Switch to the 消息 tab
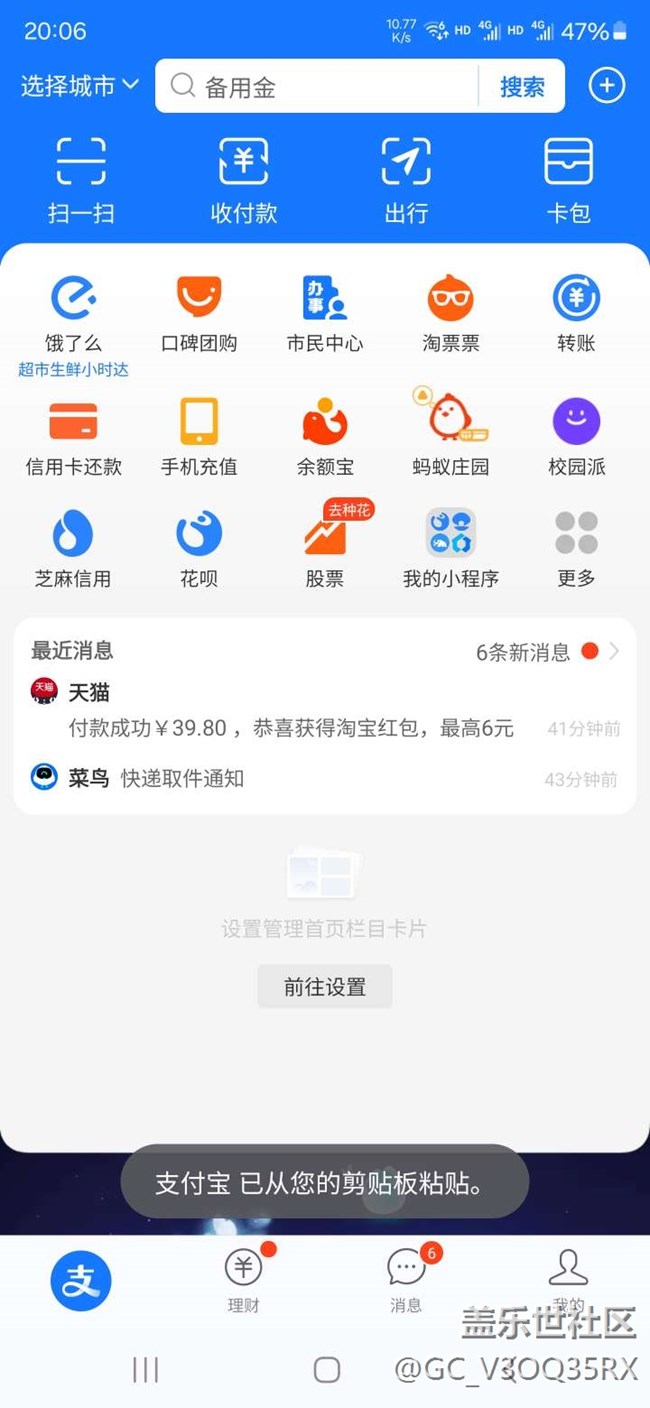 coord(406,1280)
